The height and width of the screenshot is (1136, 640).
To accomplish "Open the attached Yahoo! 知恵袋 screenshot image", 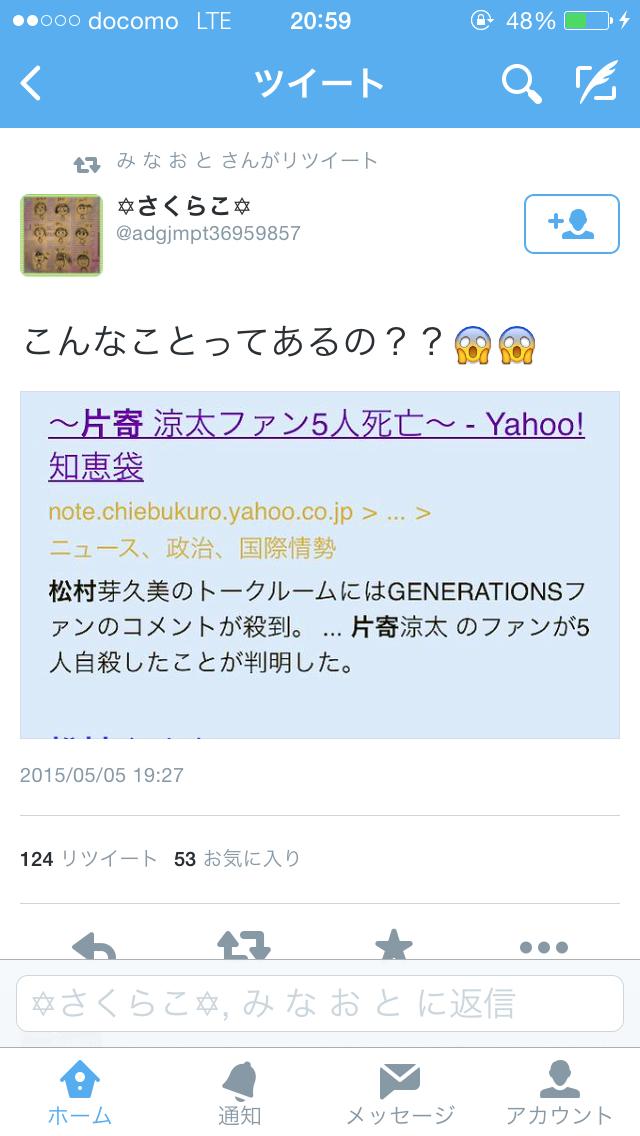I will 319,564.
